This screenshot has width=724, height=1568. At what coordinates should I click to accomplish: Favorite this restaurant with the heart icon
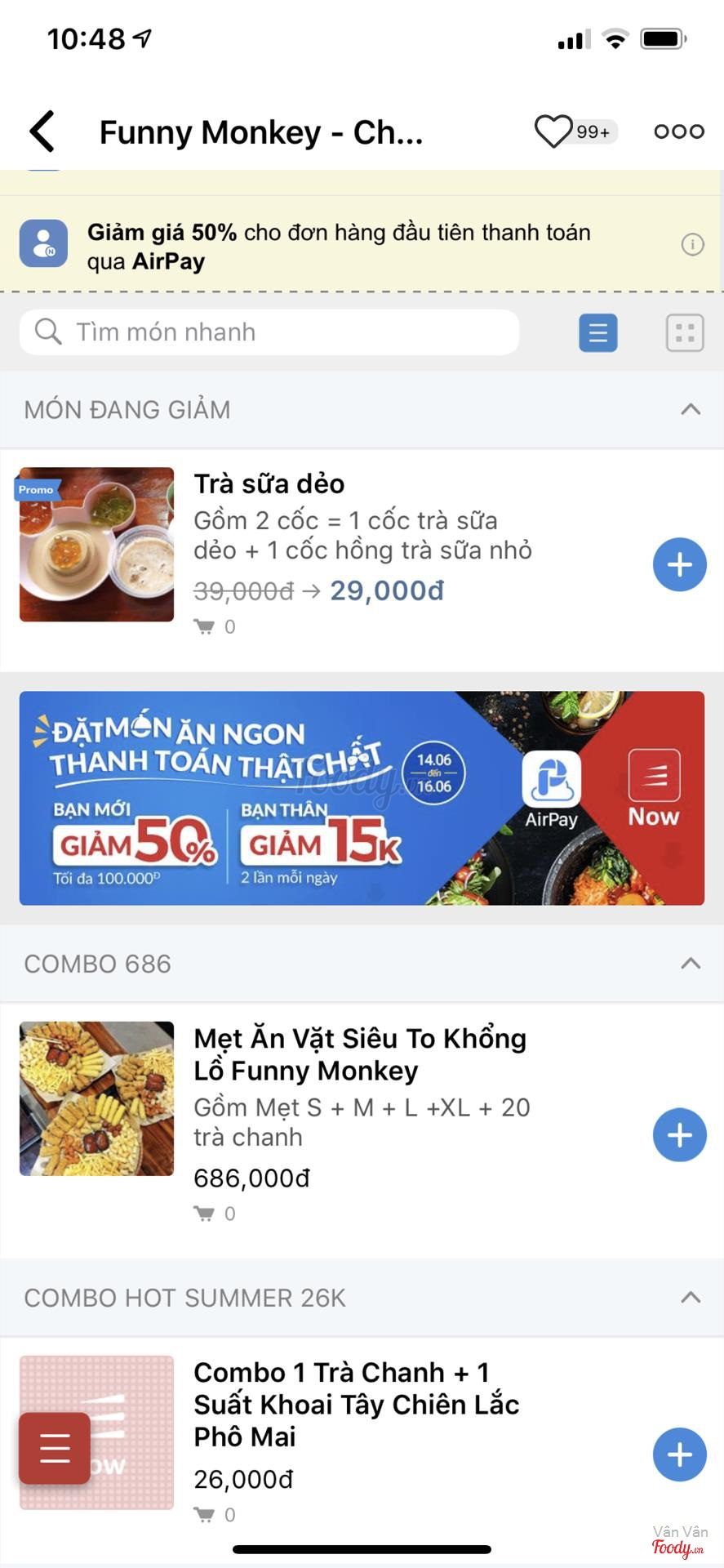[x=553, y=131]
